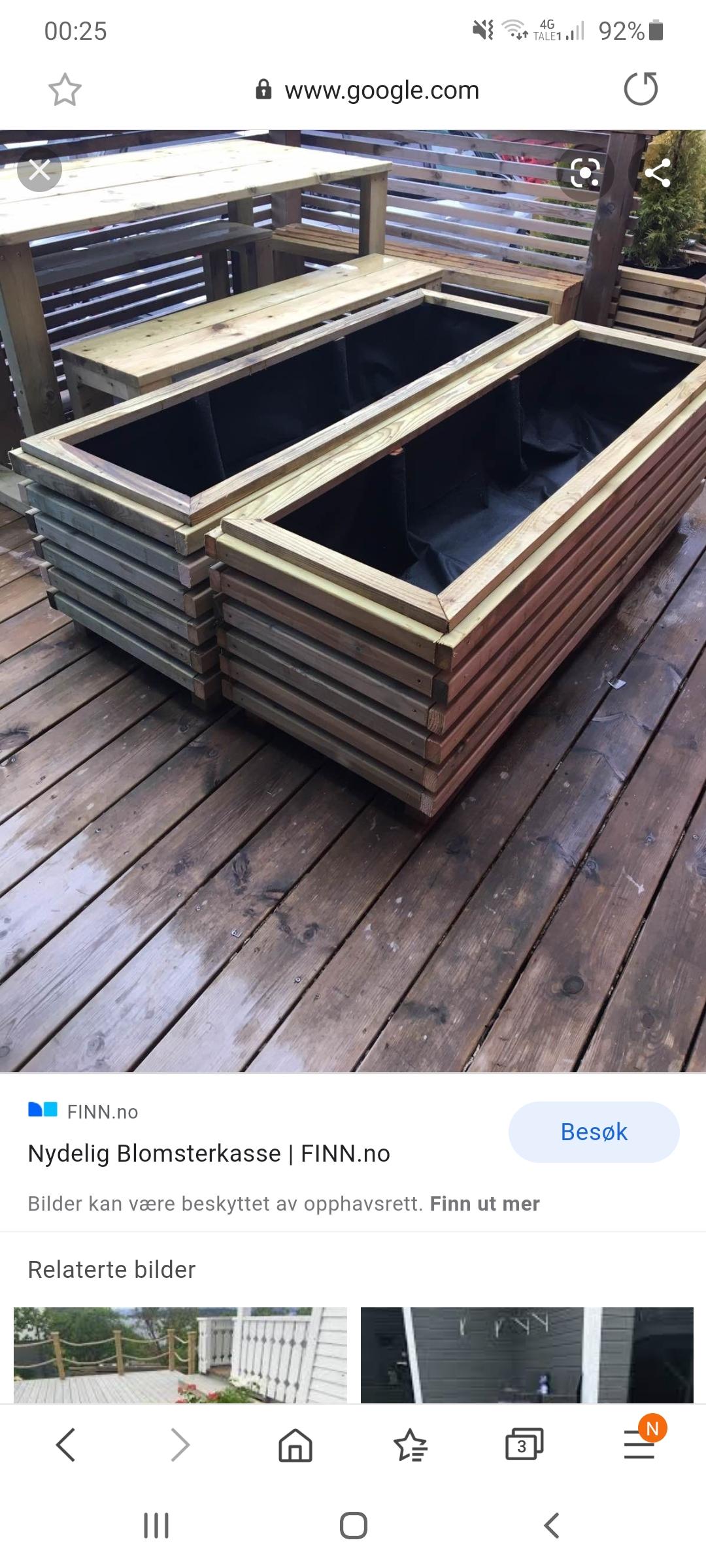Tap the enlarged flower box image
The width and height of the screenshot is (706, 1568).
[x=353, y=601]
